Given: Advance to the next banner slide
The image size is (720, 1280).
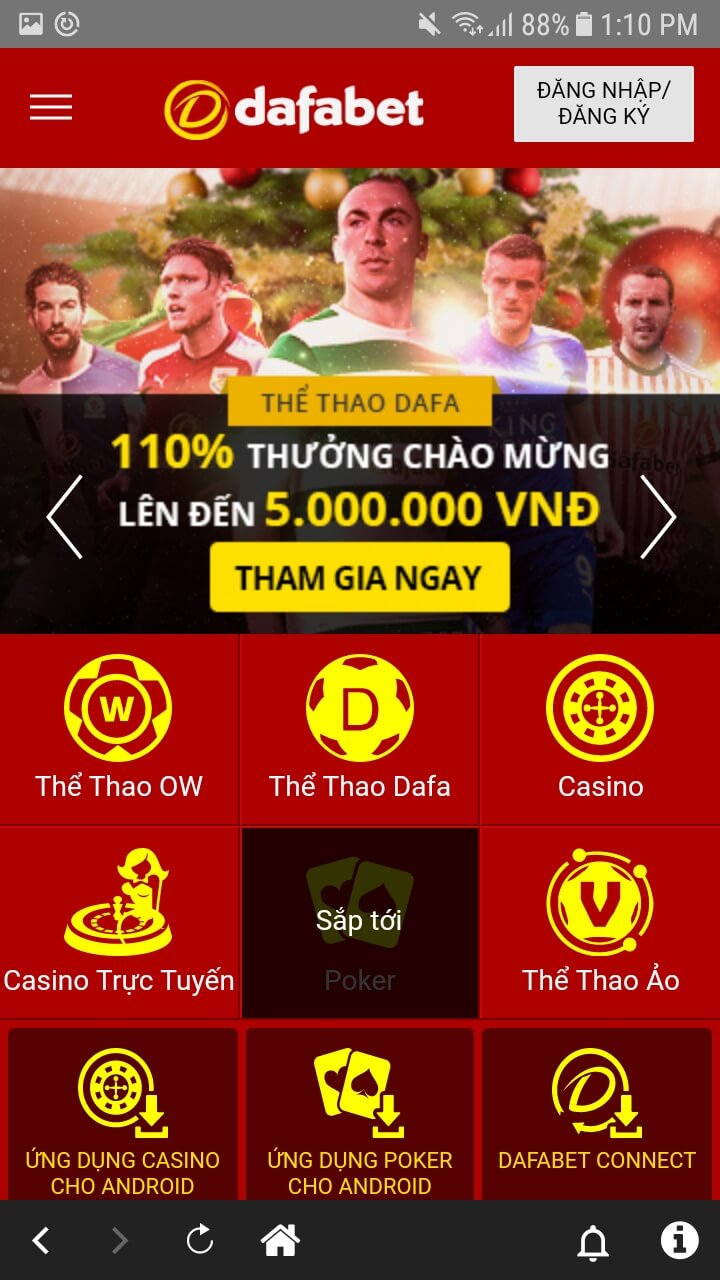Looking at the screenshot, I should pos(658,517).
